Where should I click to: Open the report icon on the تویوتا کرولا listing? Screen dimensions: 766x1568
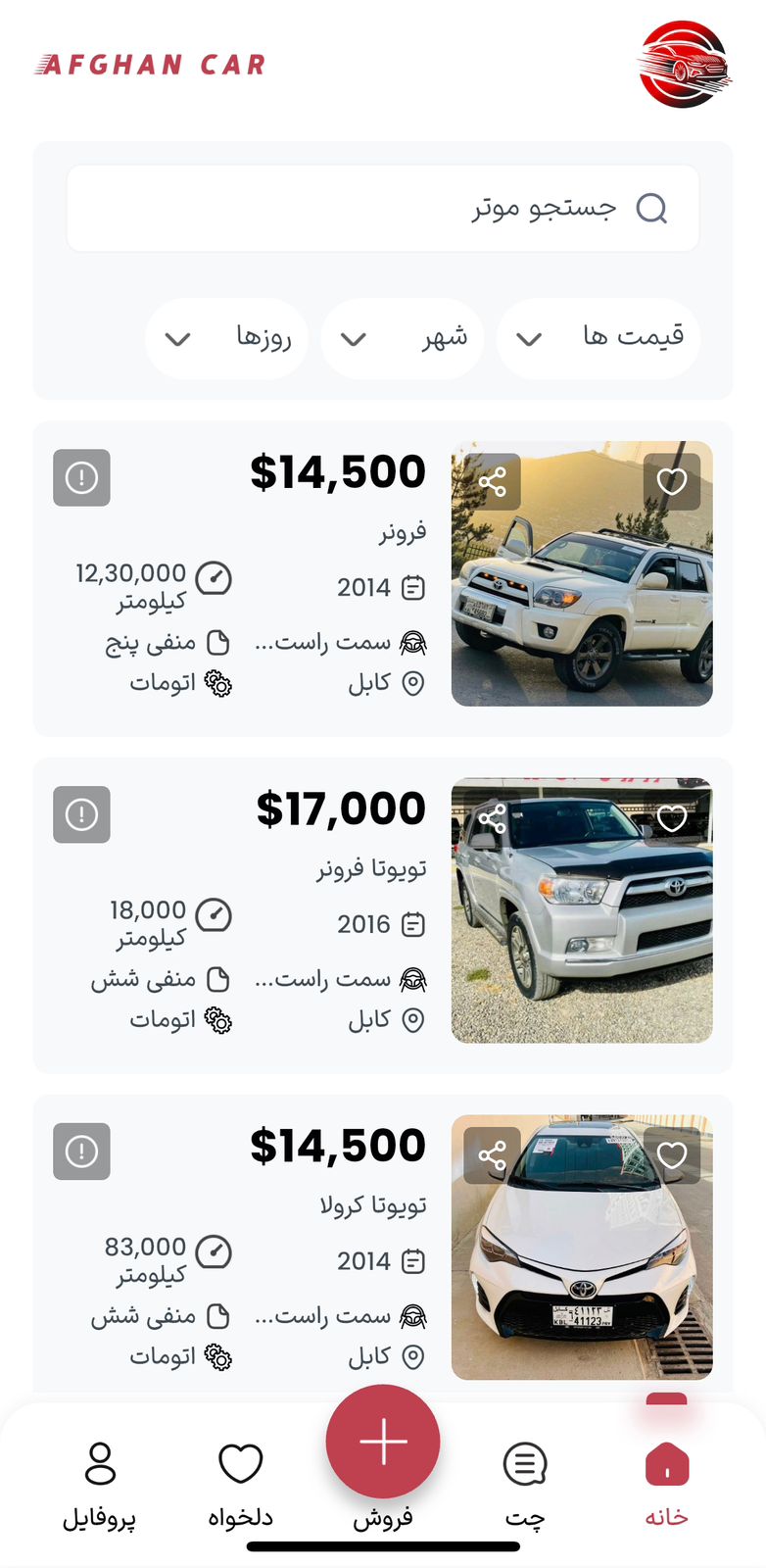click(x=81, y=1151)
